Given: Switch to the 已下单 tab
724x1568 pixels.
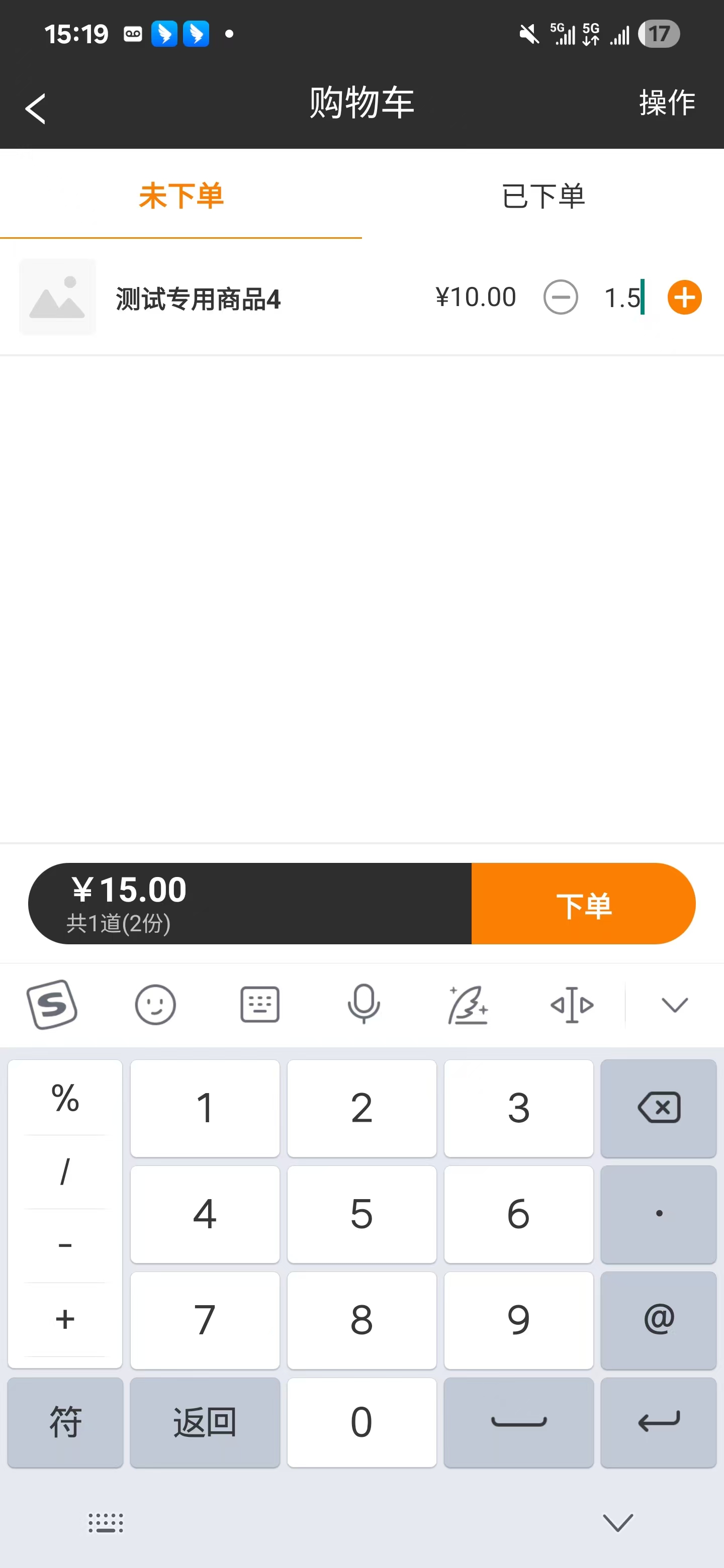Looking at the screenshot, I should pyautogui.click(x=543, y=196).
